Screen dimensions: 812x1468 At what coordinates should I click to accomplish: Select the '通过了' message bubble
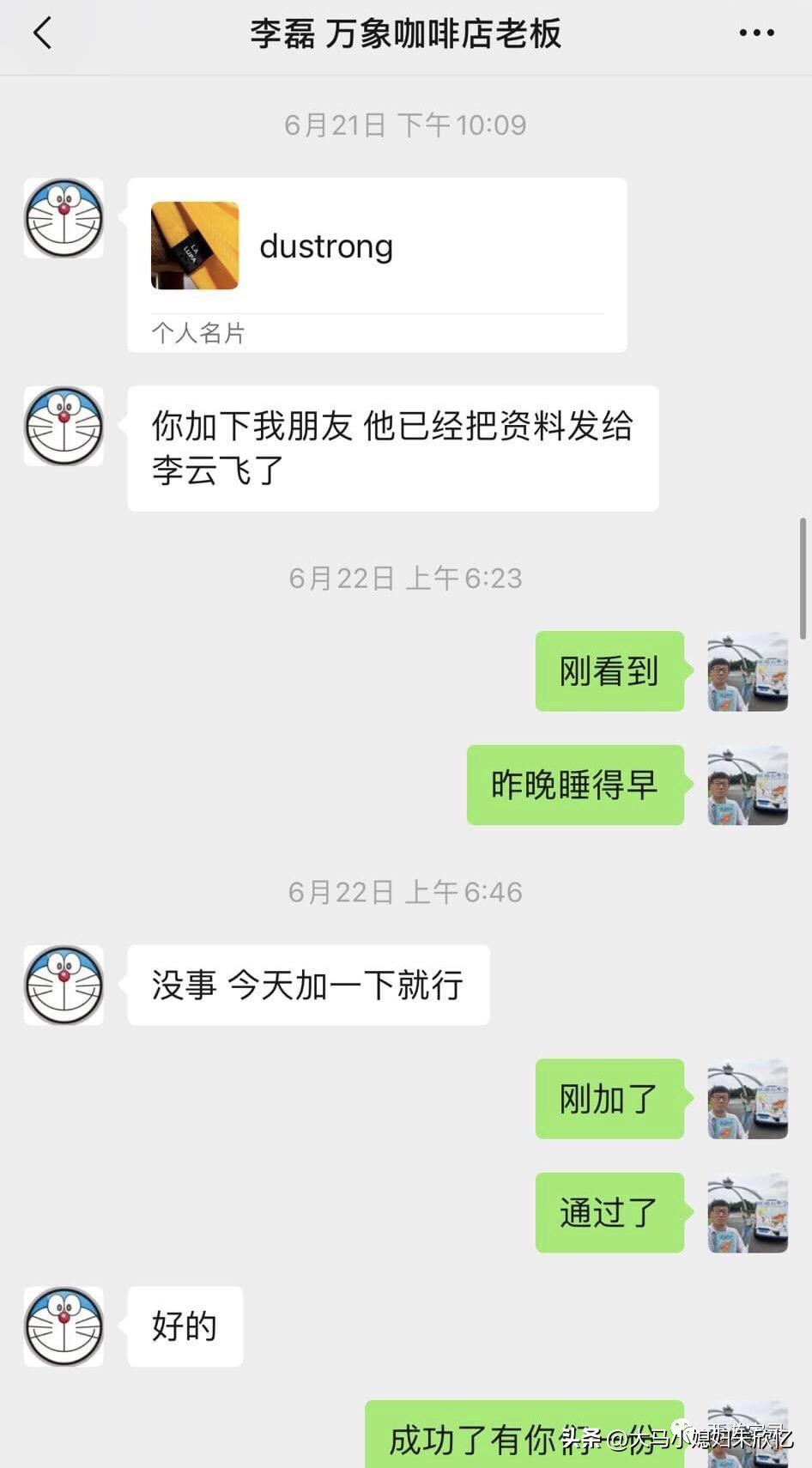609,1213
